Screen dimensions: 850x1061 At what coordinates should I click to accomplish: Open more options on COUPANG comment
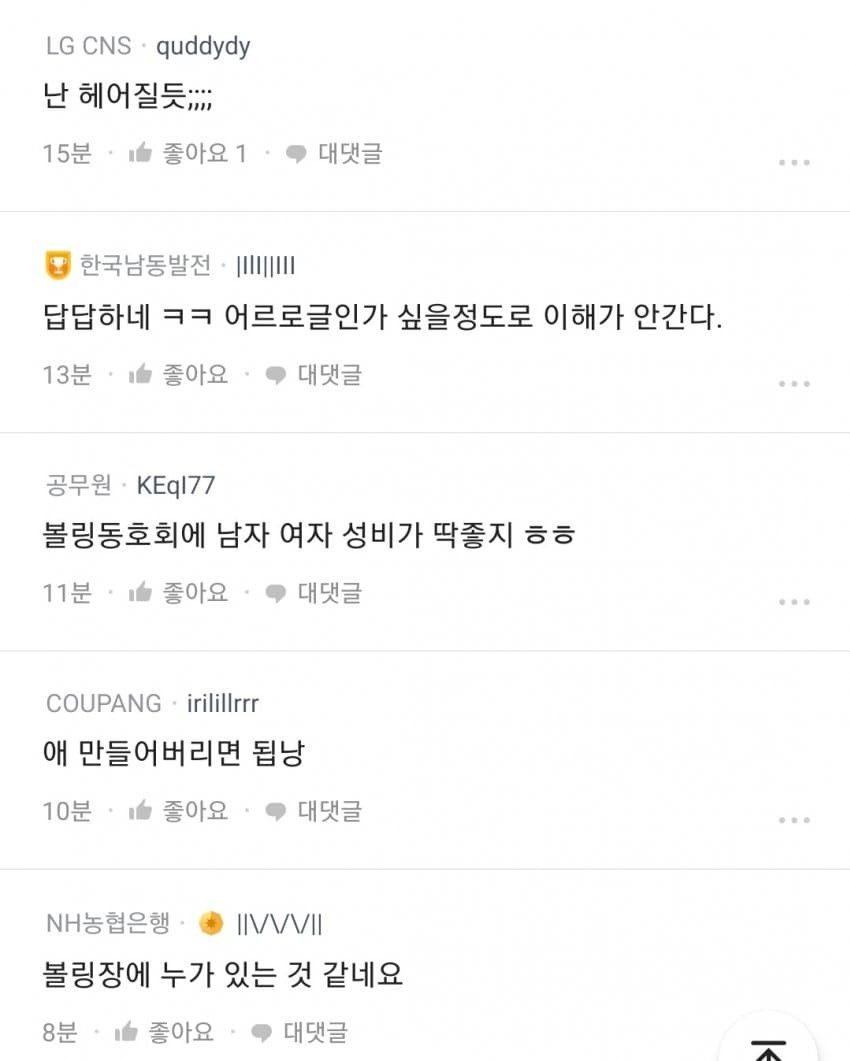pyautogui.click(x=794, y=820)
